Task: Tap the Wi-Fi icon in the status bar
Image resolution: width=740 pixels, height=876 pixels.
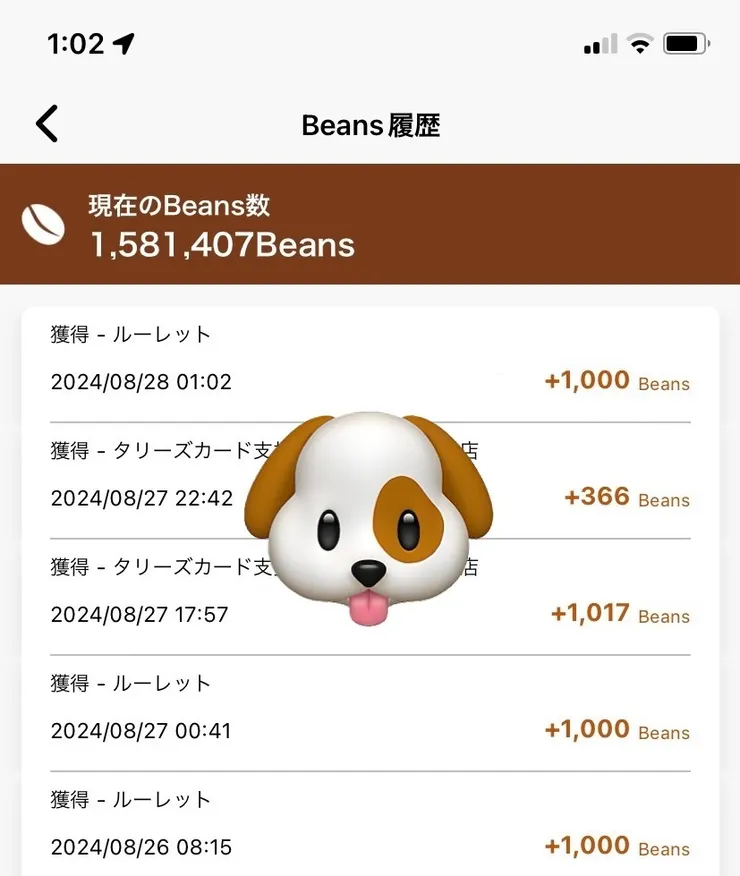Action: pos(639,43)
